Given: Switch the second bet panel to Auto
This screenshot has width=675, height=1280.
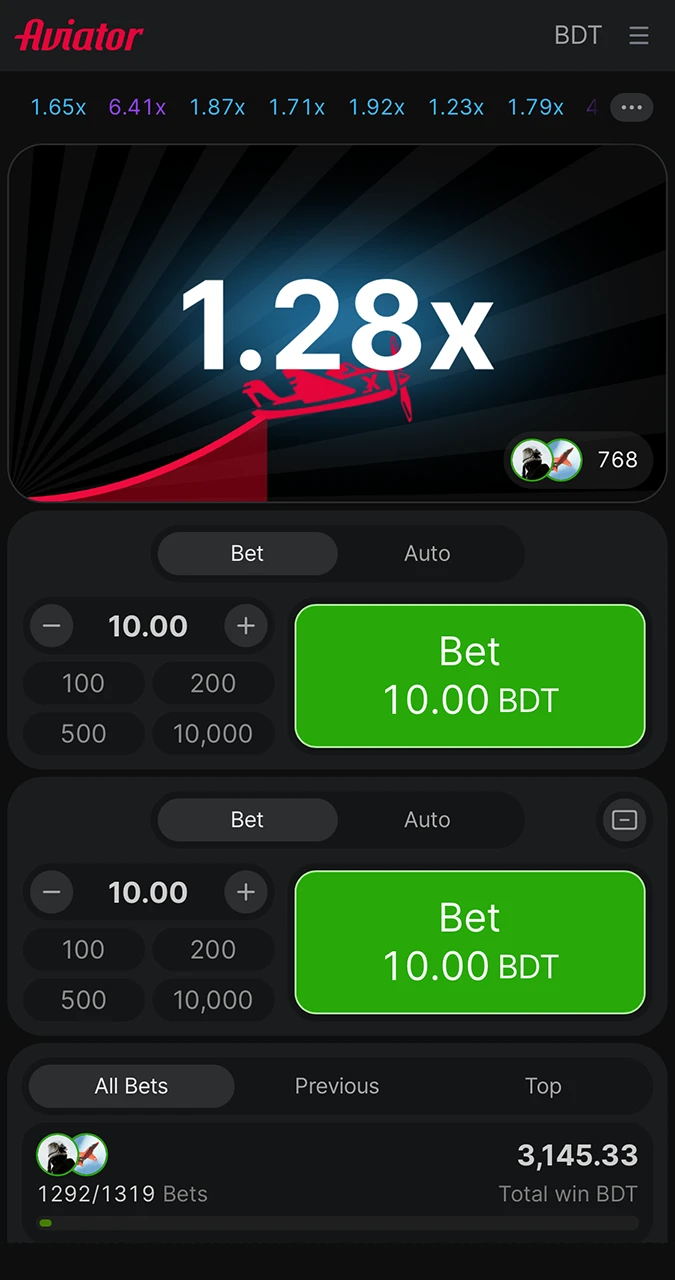Looking at the screenshot, I should pos(427,819).
